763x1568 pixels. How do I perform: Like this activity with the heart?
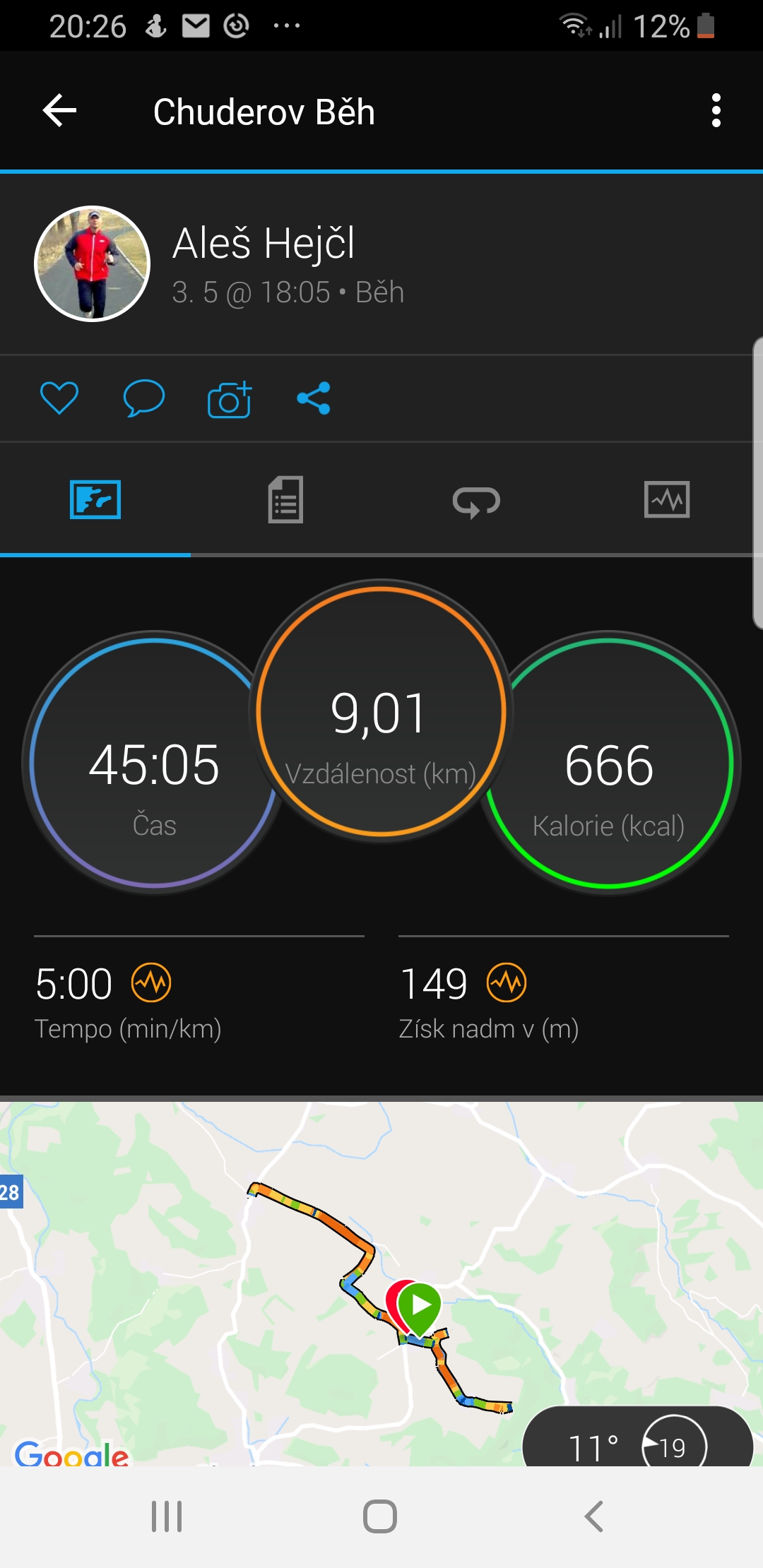(59, 398)
